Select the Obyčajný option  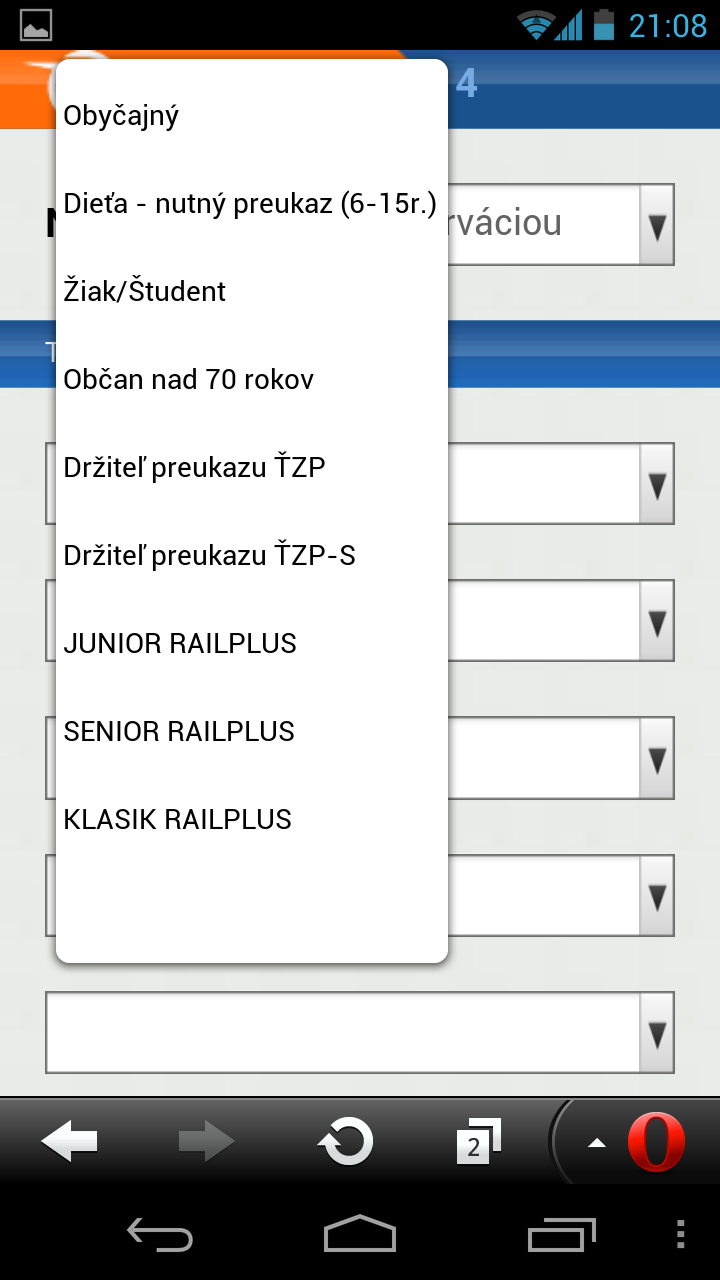(x=250, y=116)
